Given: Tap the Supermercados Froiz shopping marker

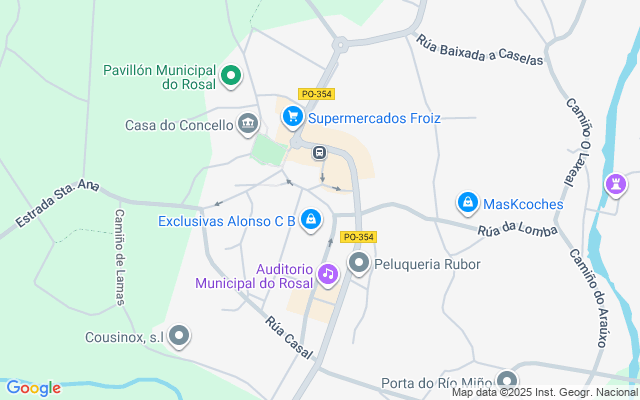Looking at the screenshot, I should coord(293,117).
